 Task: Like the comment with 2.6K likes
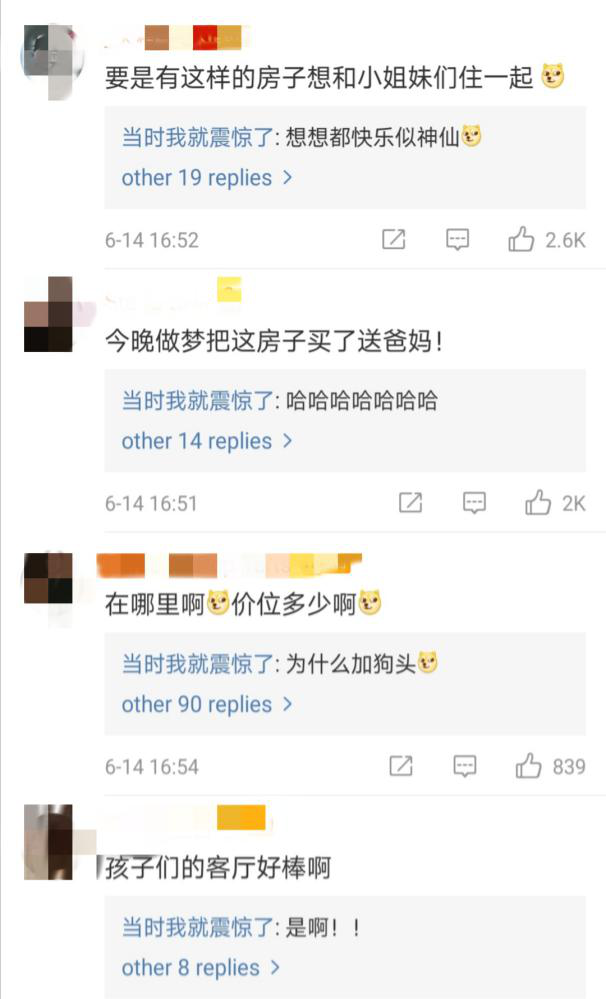point(521,240)
